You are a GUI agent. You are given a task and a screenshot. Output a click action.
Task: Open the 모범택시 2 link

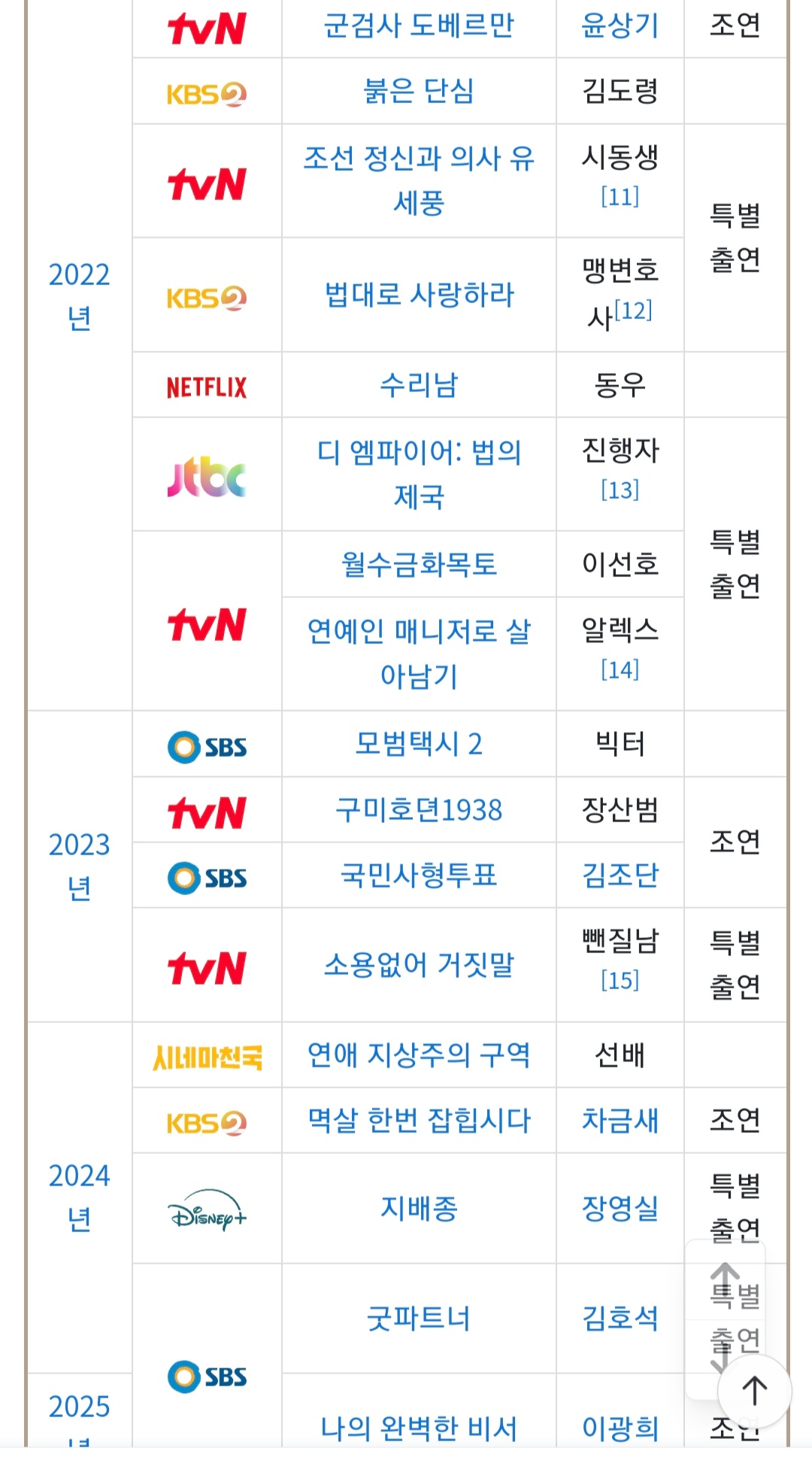(419, 744)
